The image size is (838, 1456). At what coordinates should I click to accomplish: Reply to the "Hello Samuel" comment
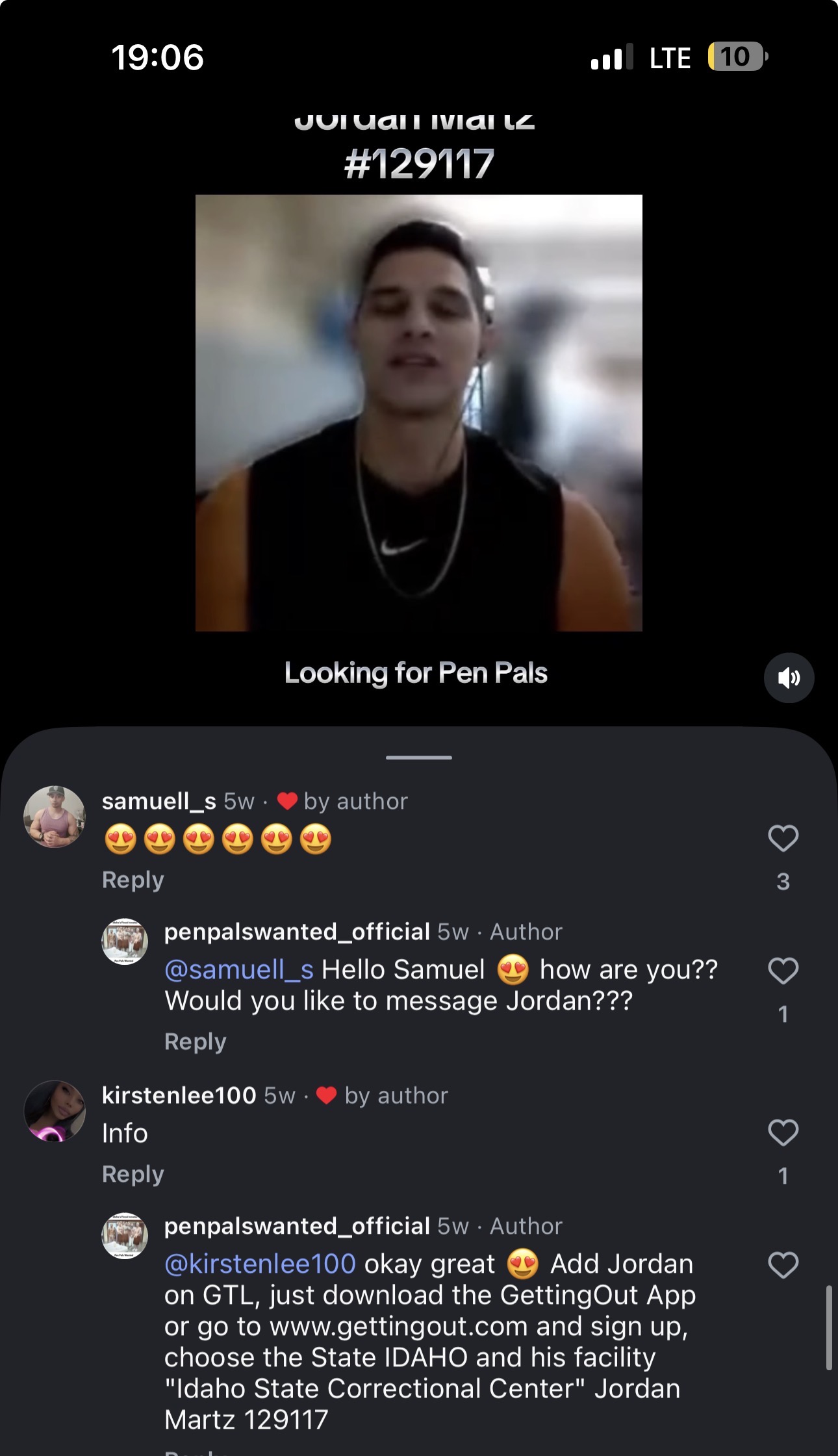[196, 1041]
